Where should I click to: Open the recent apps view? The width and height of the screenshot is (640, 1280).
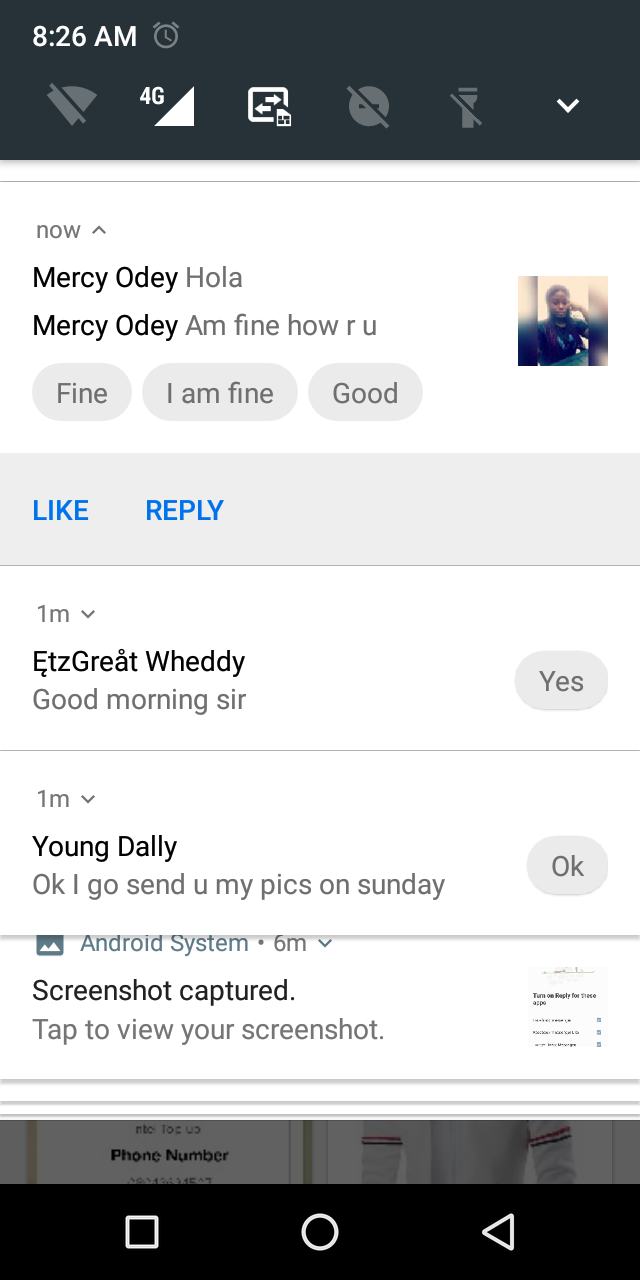point(142,1232)
